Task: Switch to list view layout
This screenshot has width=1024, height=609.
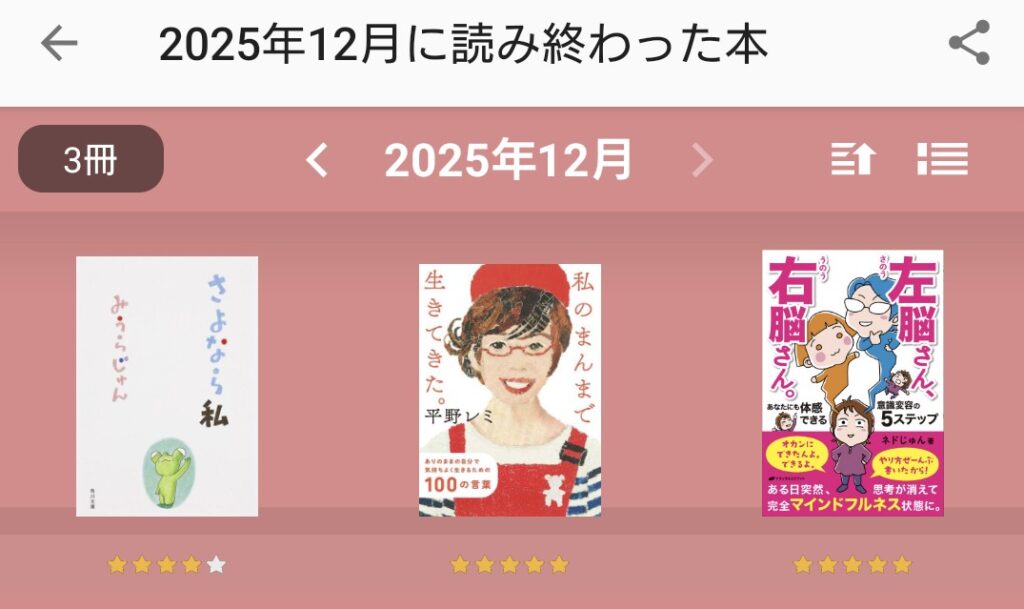Action: pos(942,158)
